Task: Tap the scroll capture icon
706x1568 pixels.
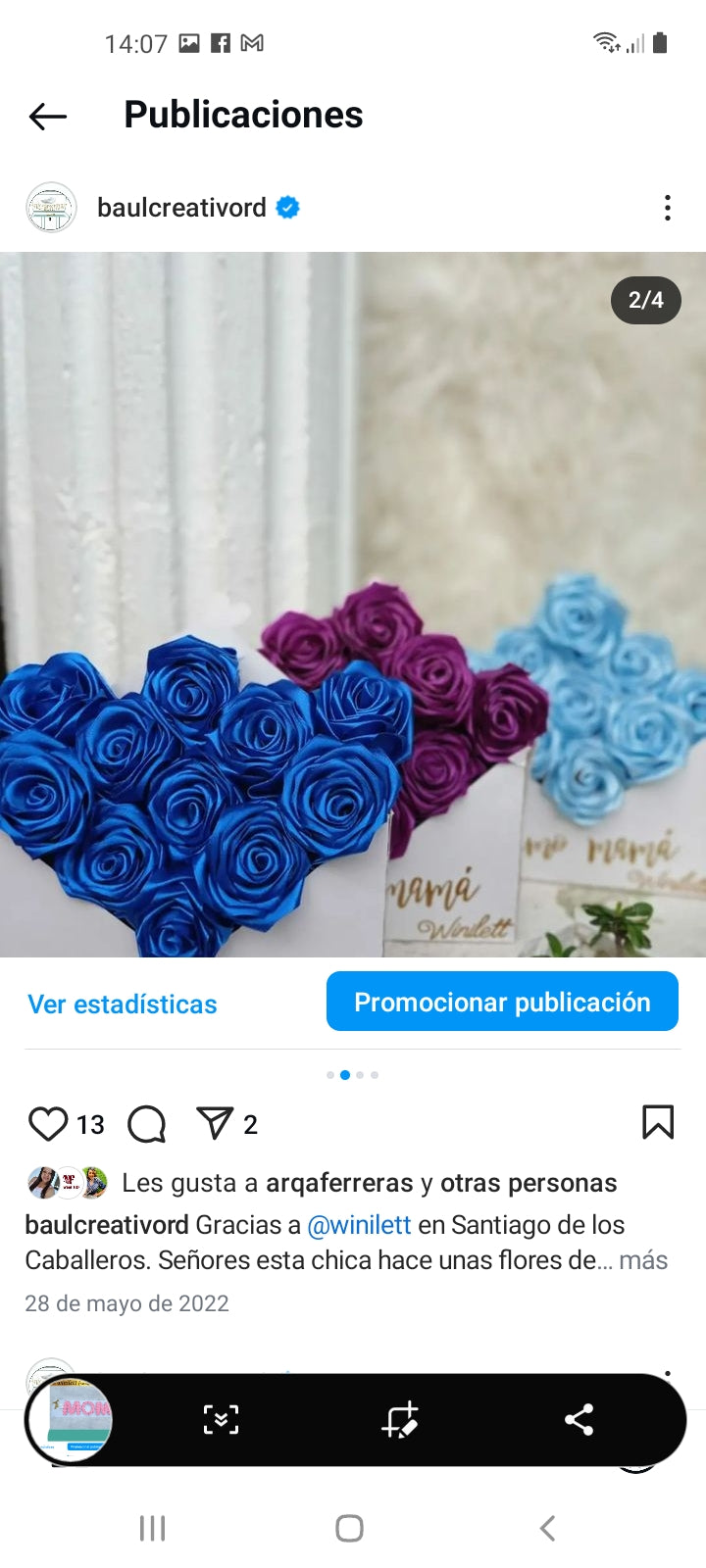Action: tap(221, 1419)
